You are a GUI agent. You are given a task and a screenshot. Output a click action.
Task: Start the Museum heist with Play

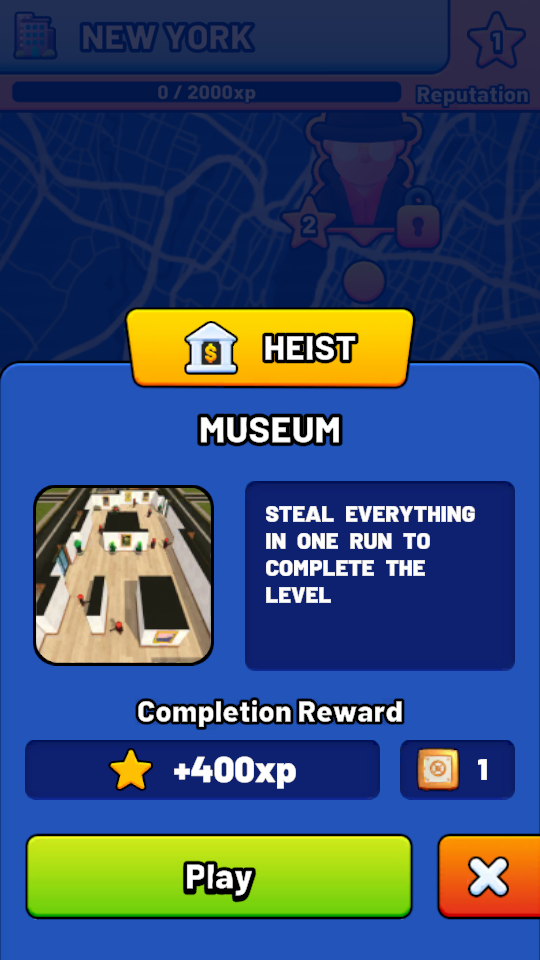[219, 876]
